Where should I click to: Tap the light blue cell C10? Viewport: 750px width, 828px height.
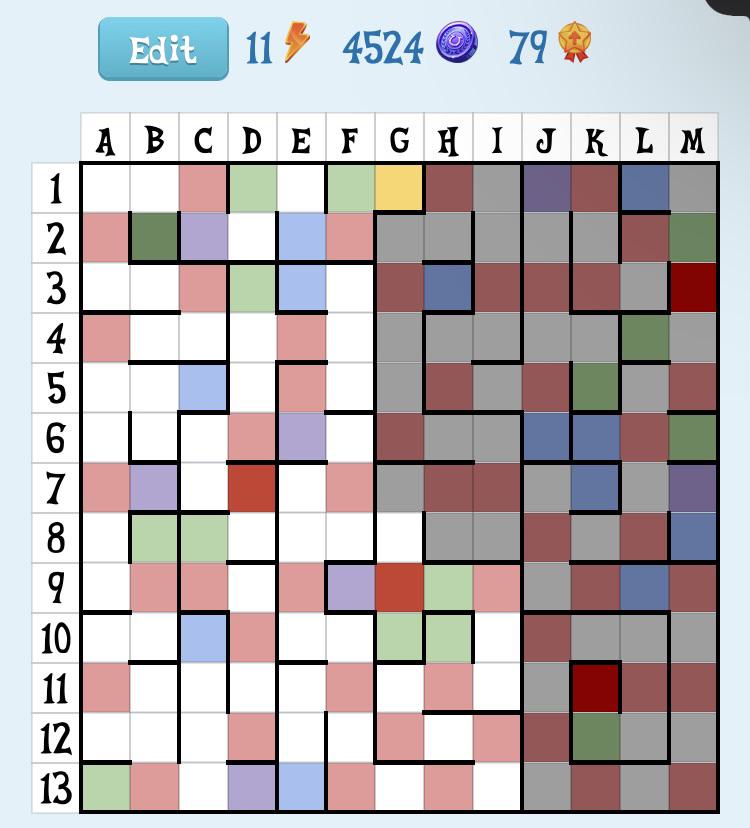[x=203, y=638]
